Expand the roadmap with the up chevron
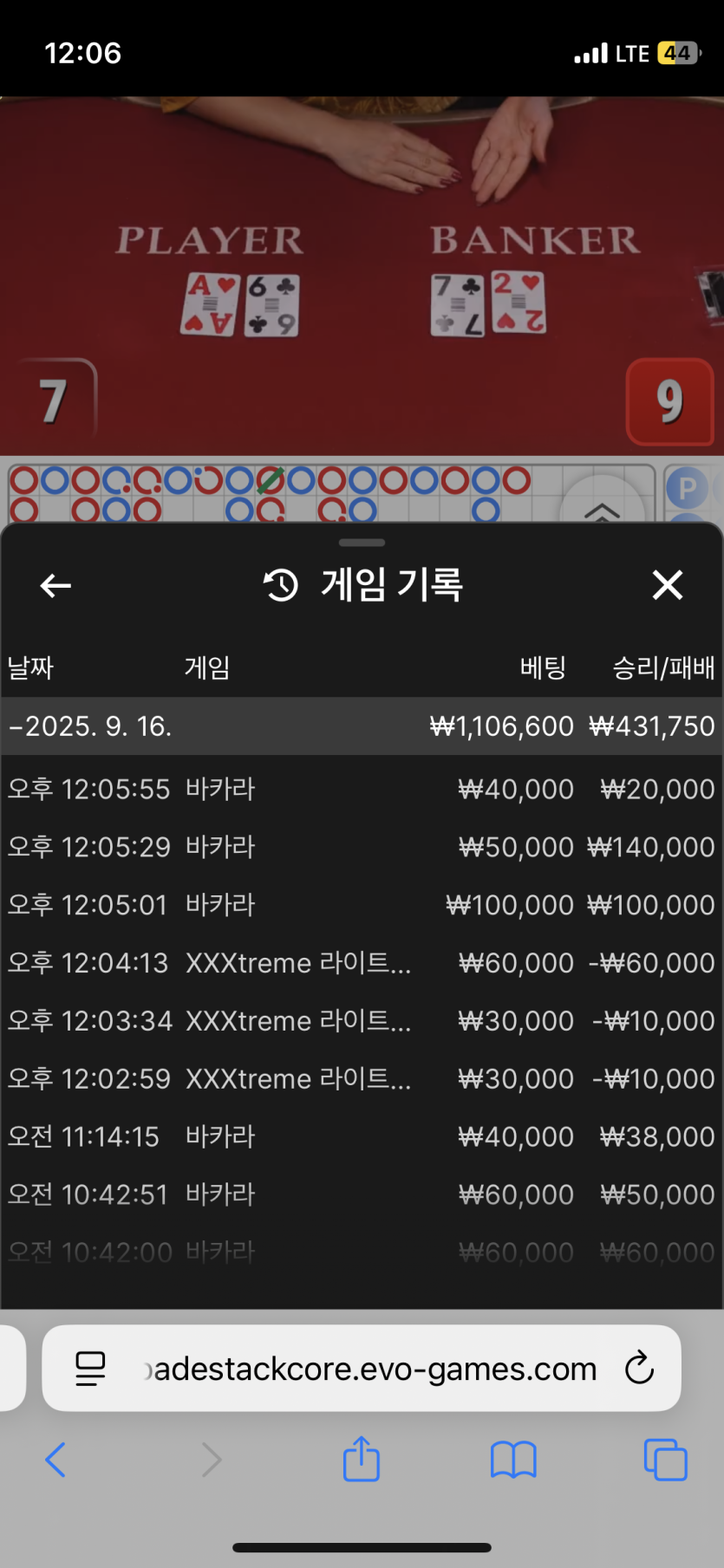 [x=602, y=509]
